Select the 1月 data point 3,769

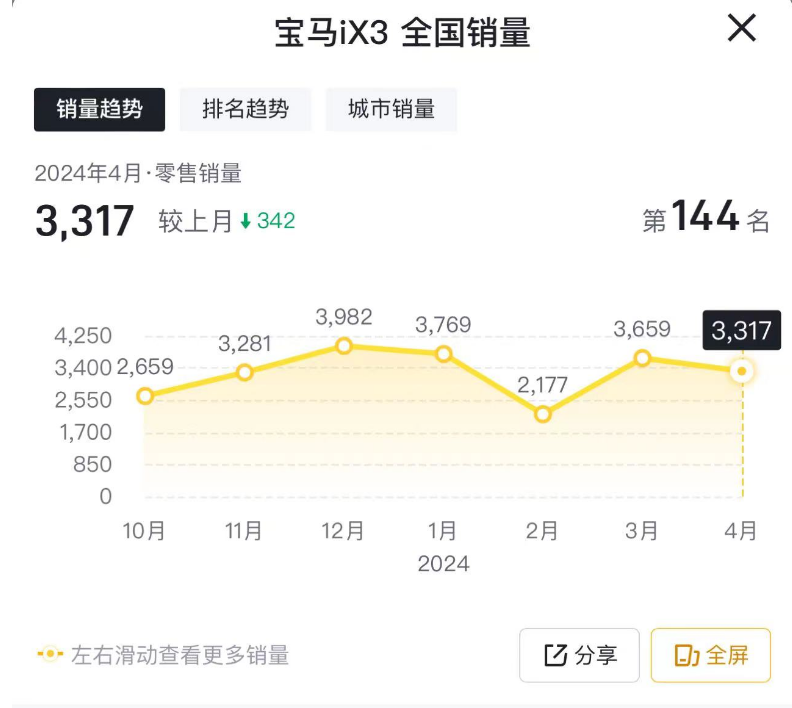pos(444,354)
